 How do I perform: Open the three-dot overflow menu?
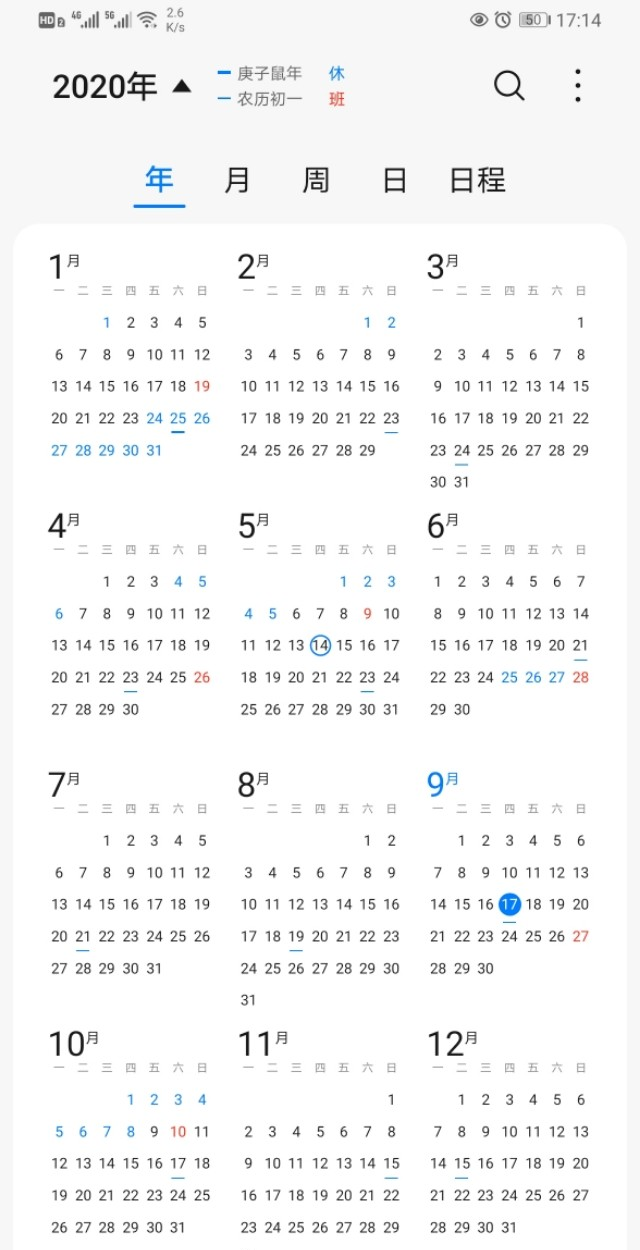[578, 86]
